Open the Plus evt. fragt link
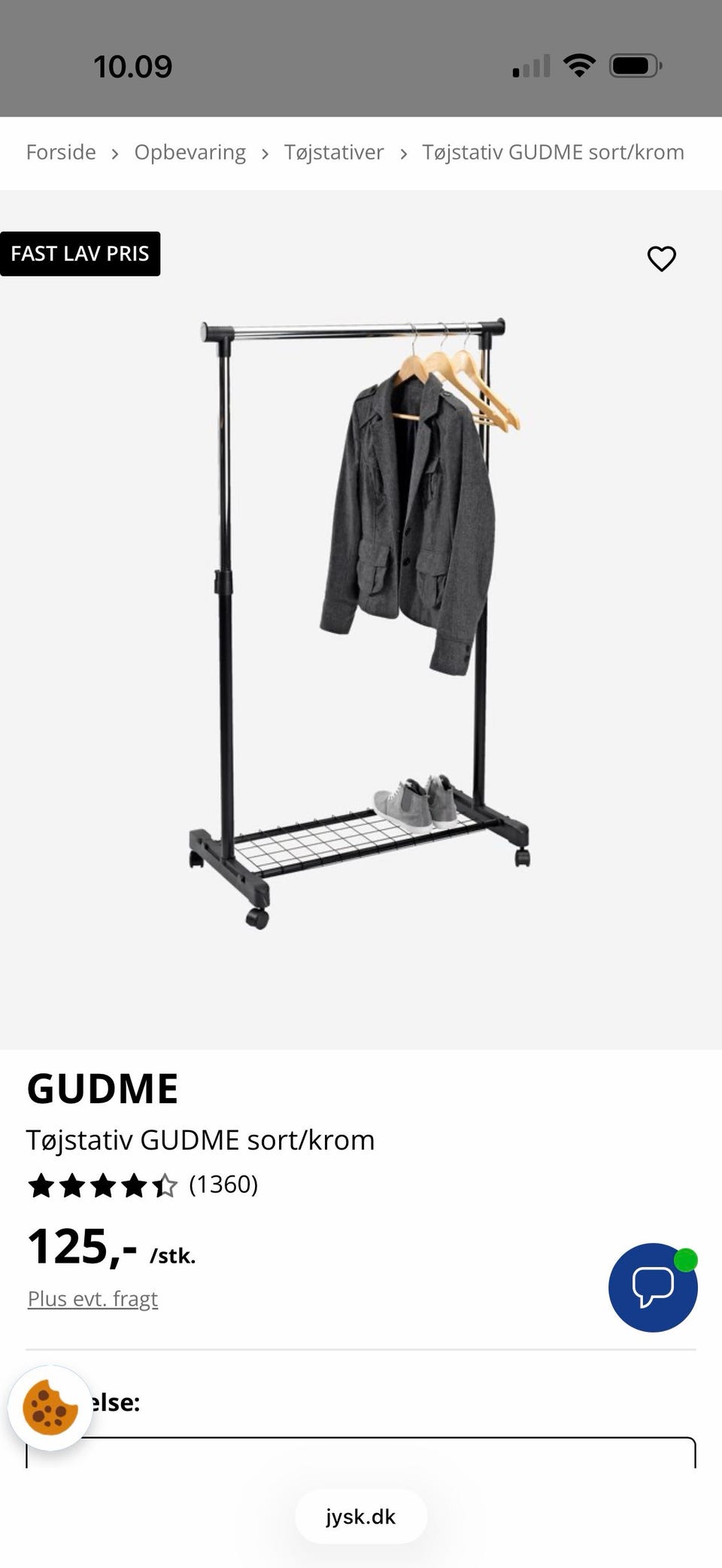The height and width of the screenshot is (1568, 722). pos(92,1299)
